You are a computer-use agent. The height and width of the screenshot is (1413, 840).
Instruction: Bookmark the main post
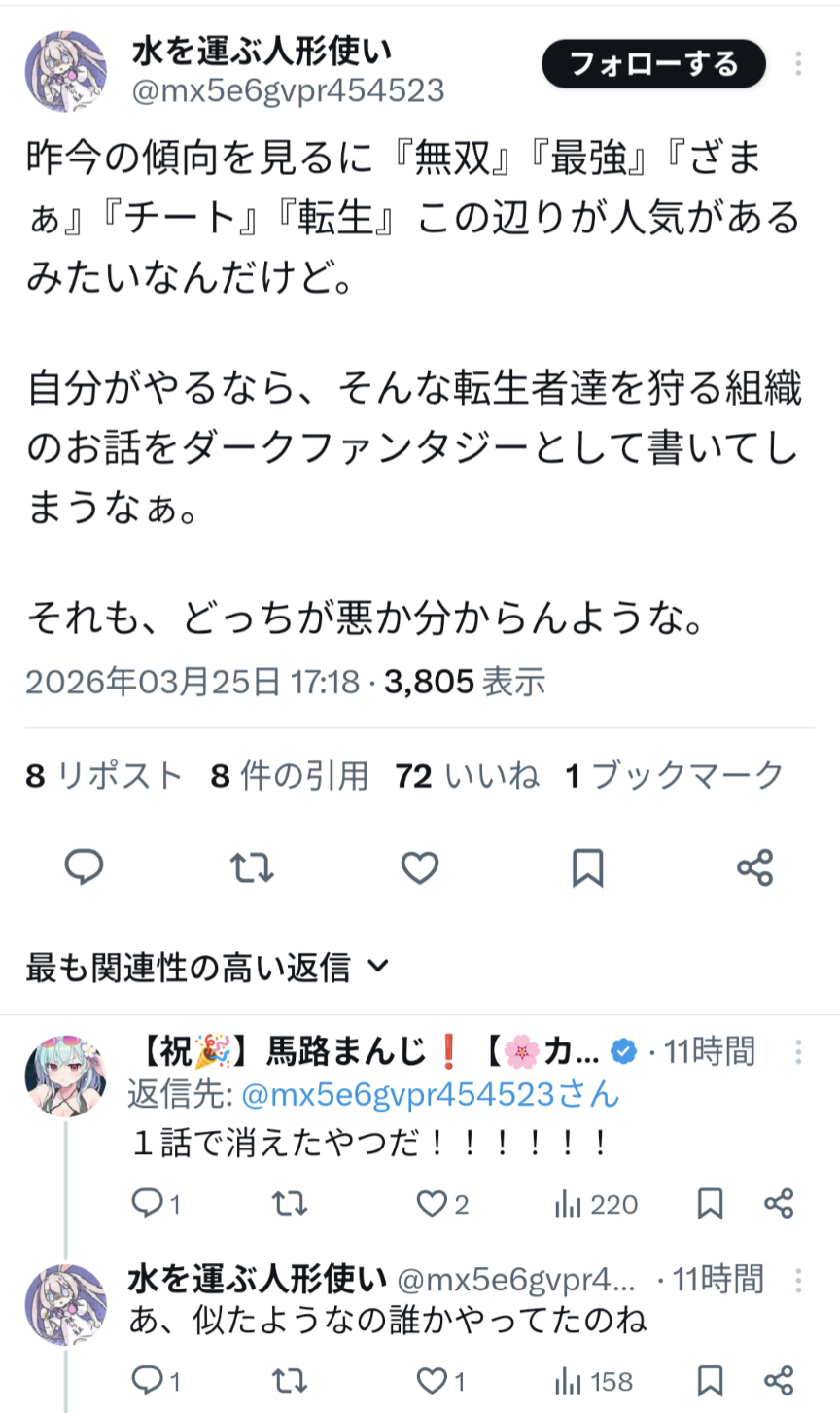pyautogui.click(x=587, y=866)
